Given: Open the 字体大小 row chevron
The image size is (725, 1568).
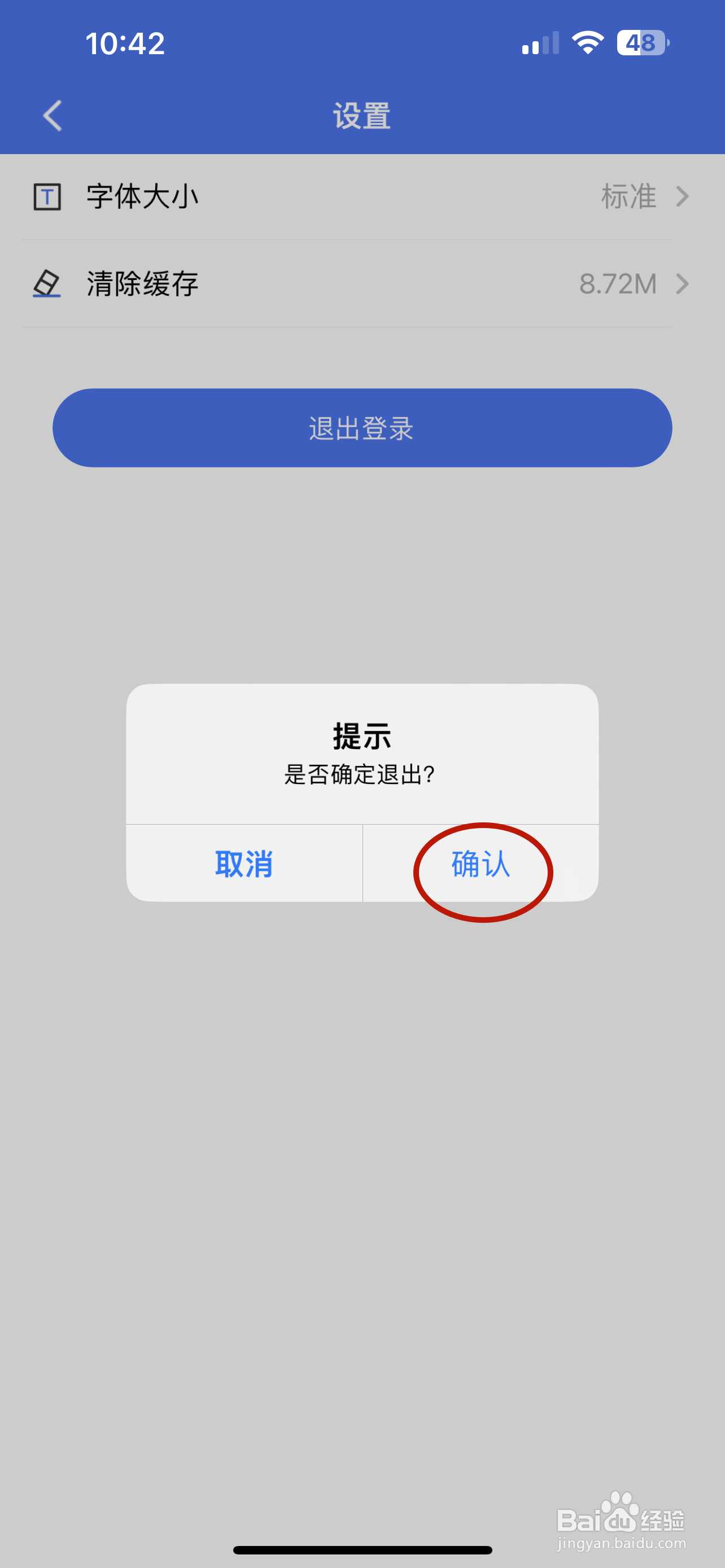Looking at the screenshot, I should coord(683,196).
